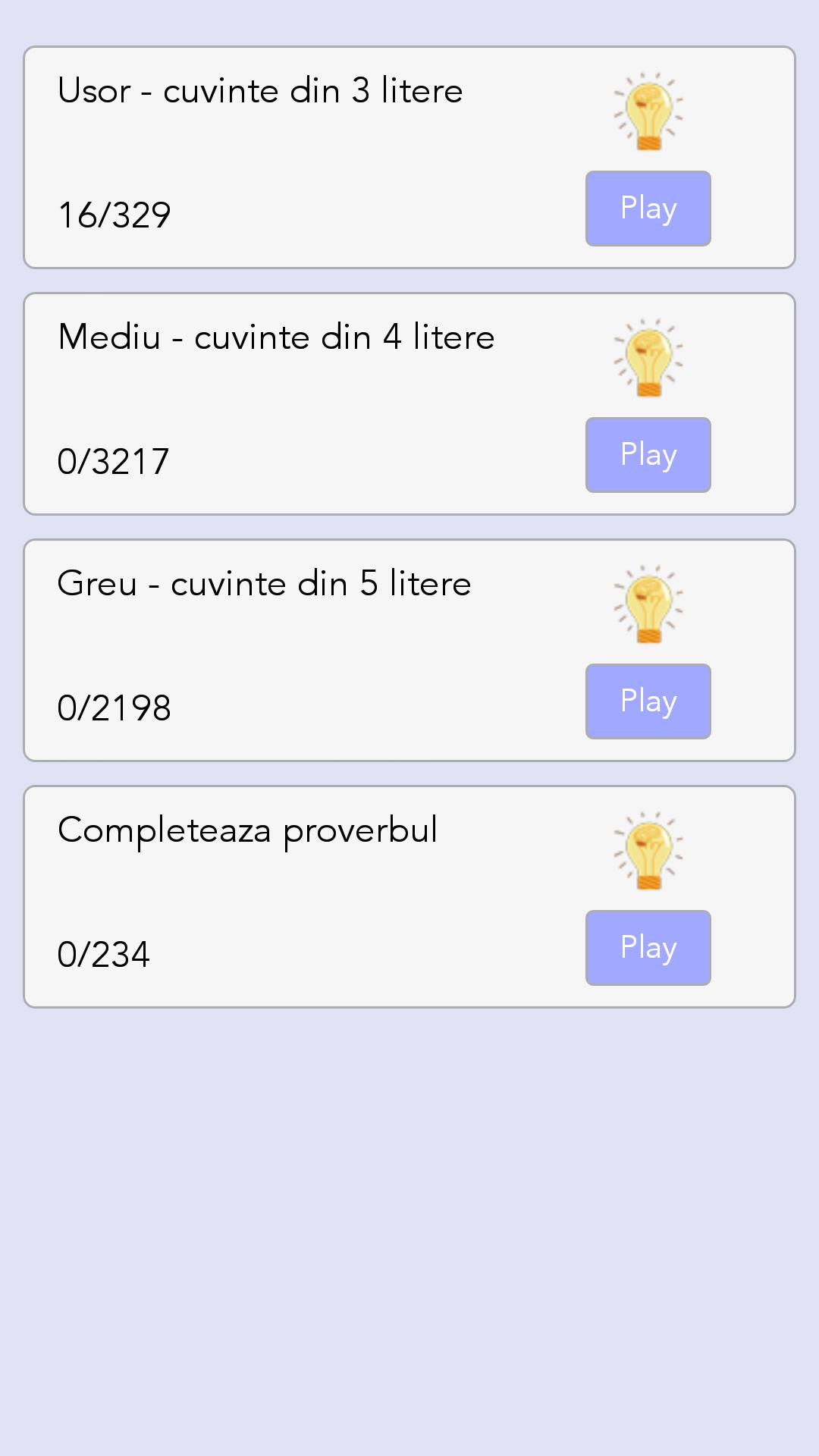This screenshot has width=819, height=1456.
Task: Select the lightbulb icon for Greu level
Action: coord(648,605)
